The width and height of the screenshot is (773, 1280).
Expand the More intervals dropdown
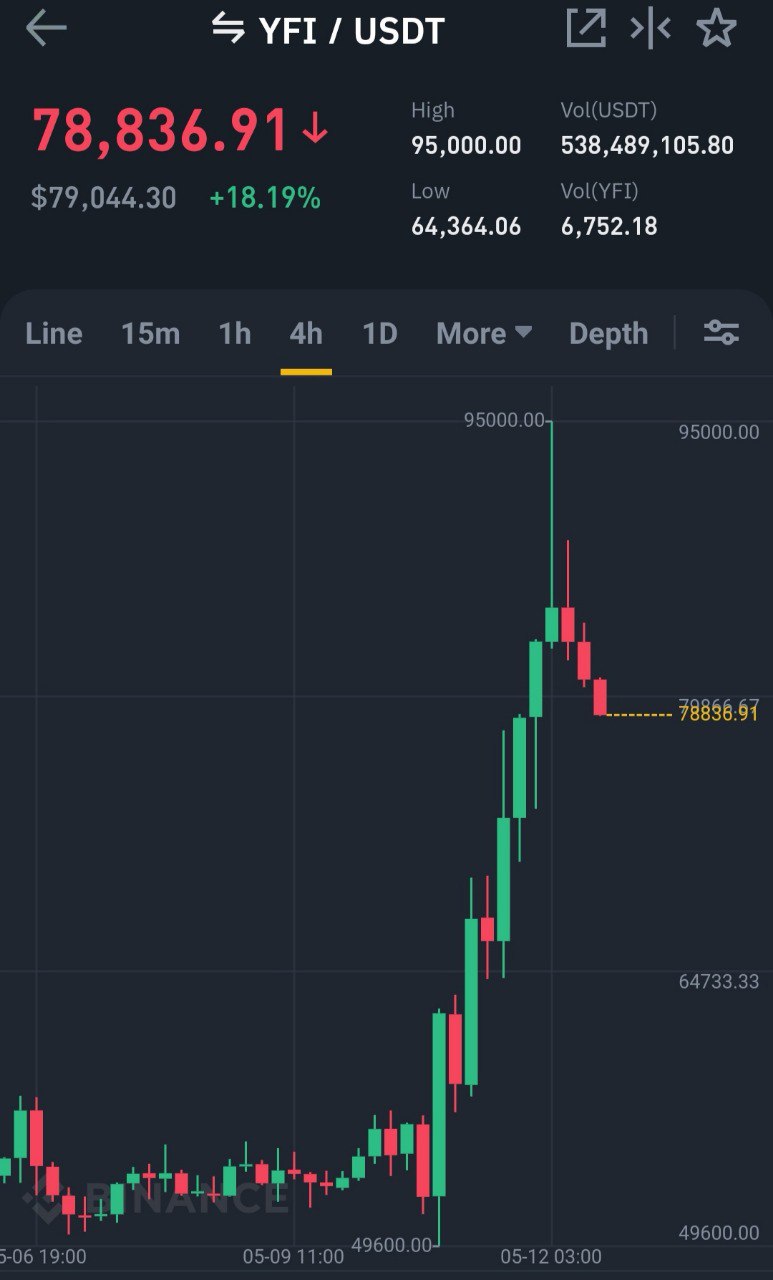click(484, 334)
